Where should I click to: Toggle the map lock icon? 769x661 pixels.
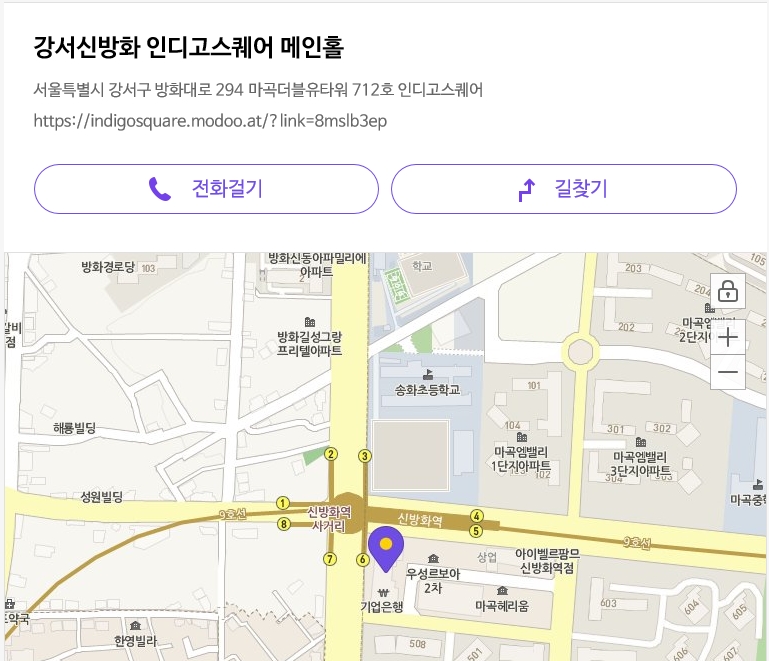coord(728,291)
